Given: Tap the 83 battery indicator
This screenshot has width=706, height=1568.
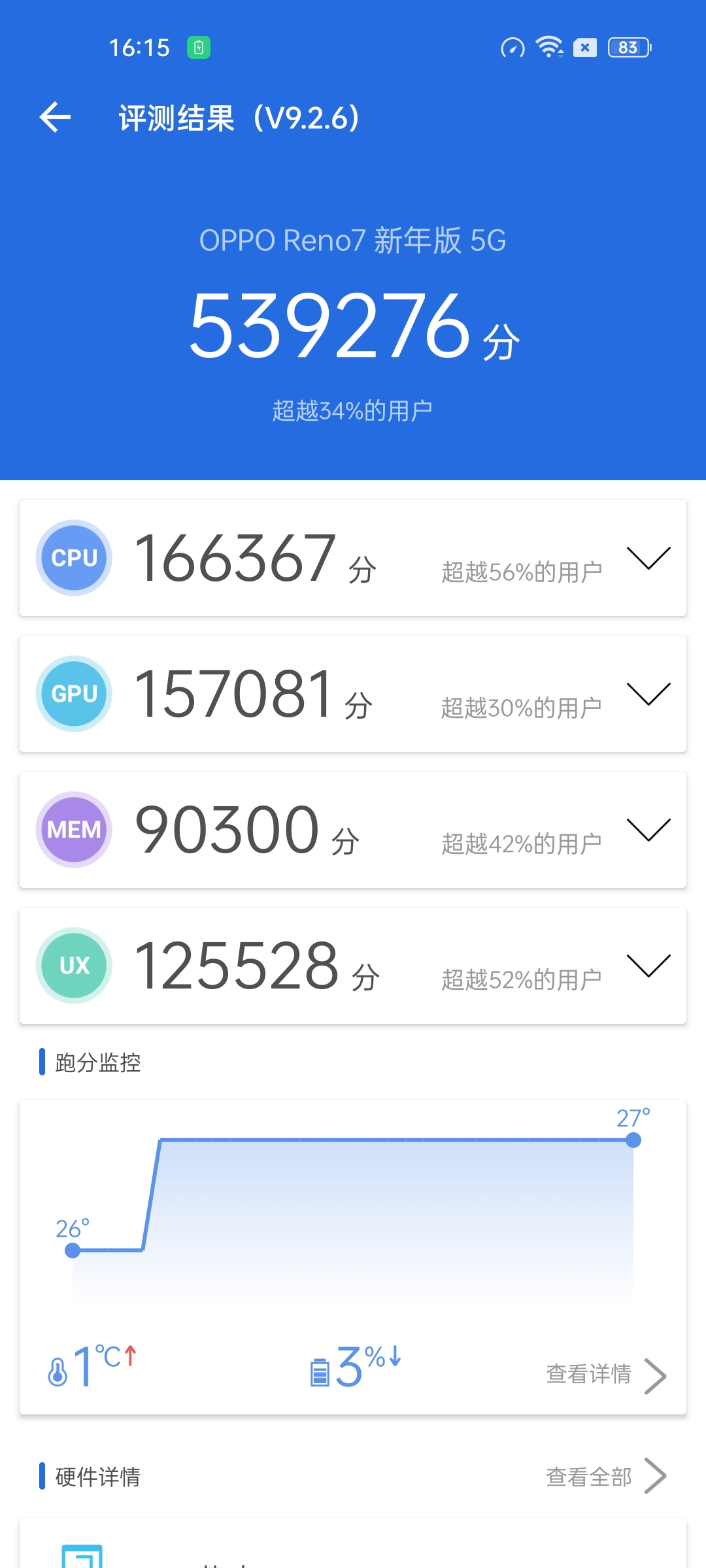Looking at the screenshot, I should pyautogui.click(x=630, y=46).
